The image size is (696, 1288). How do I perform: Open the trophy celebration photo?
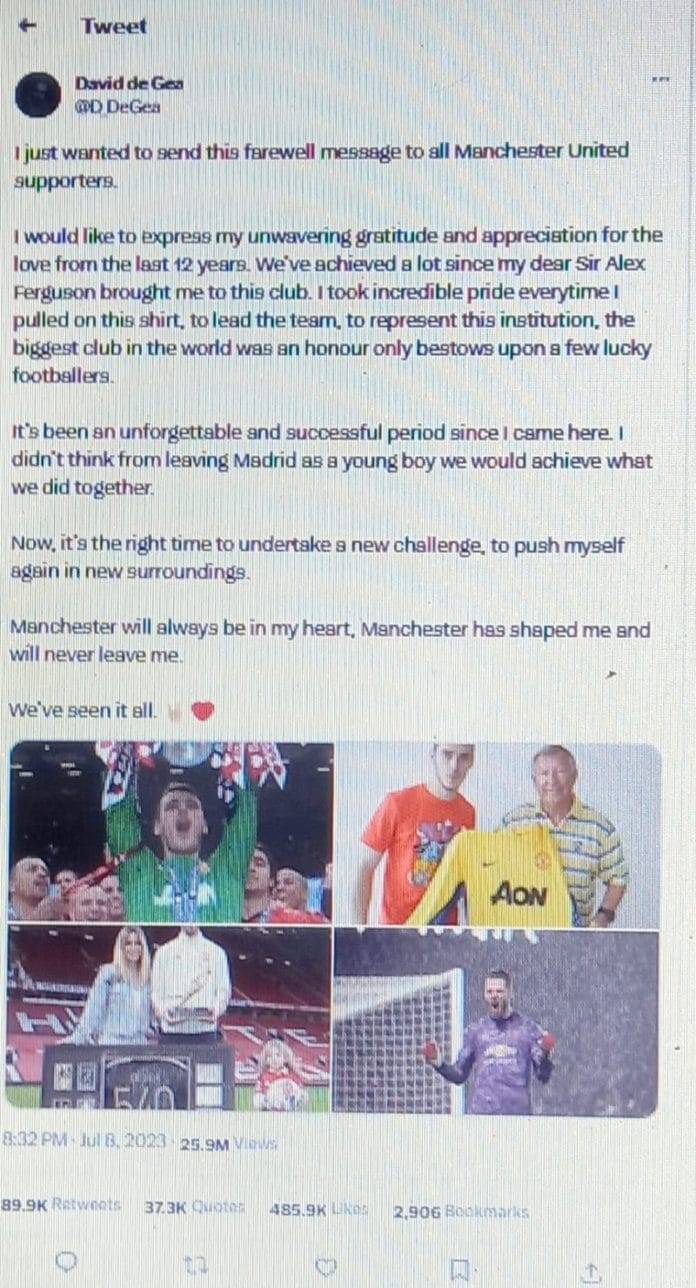[x=170, y=832]
